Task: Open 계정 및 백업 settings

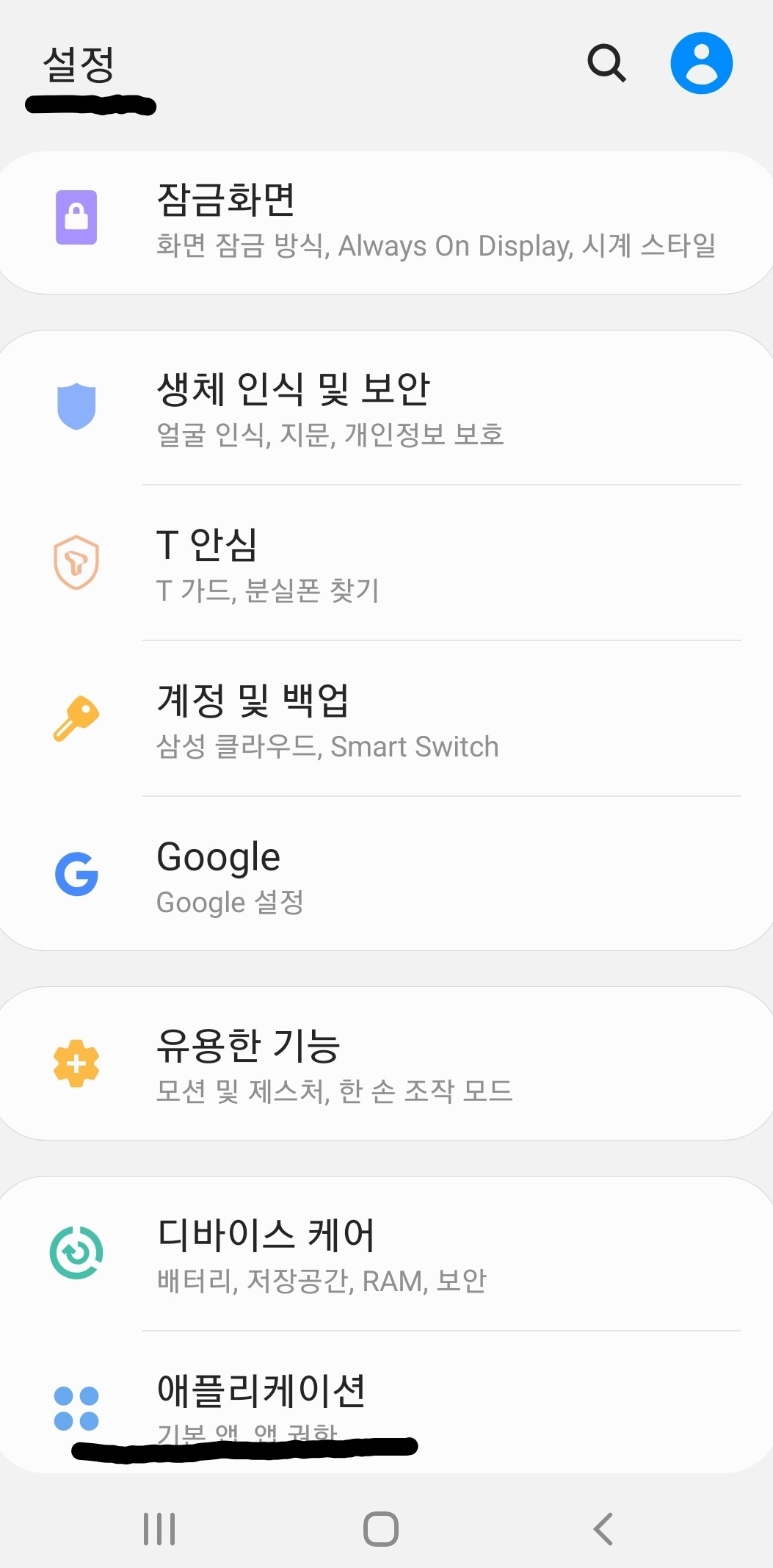Action: point(386,719)
